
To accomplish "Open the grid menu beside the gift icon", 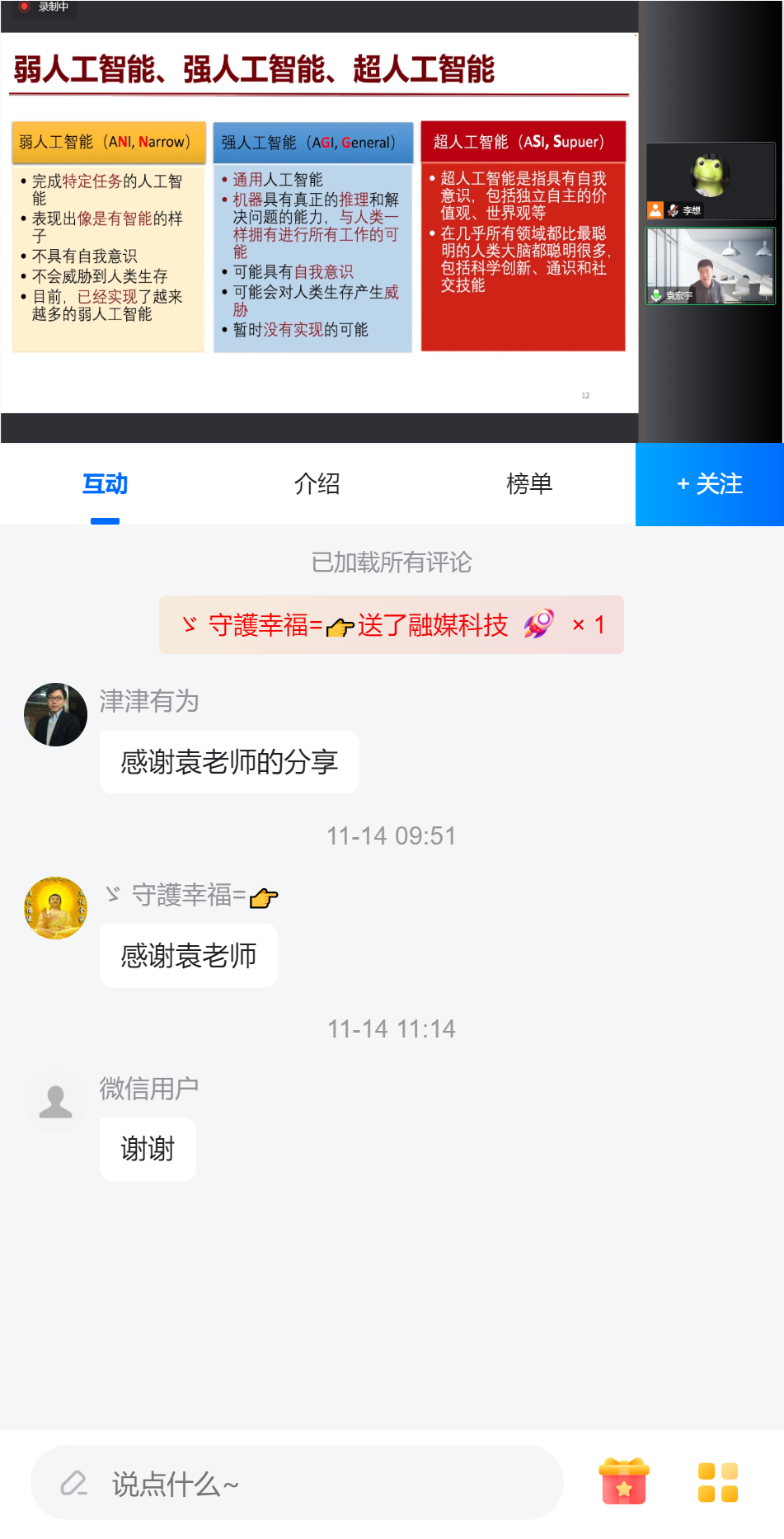I will pyautogui.click(x=718, y=1481).
